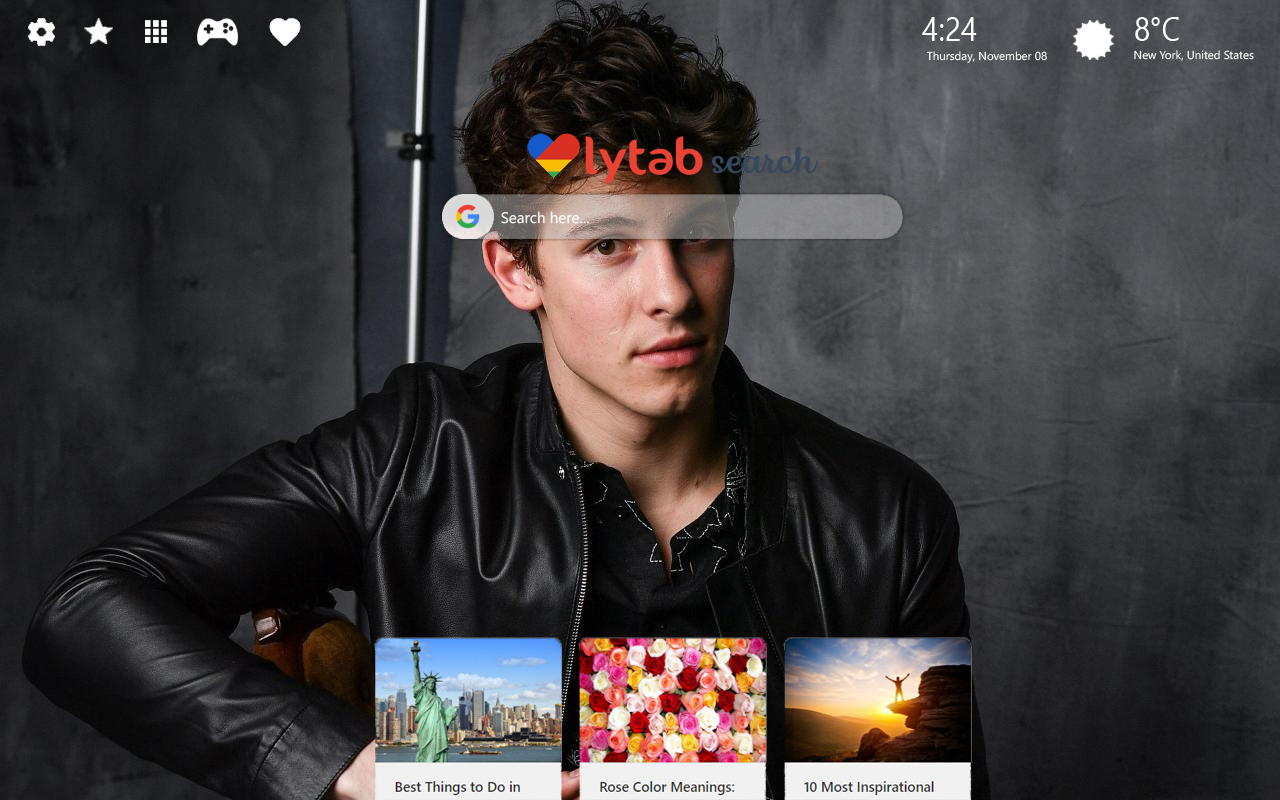Tap the heart icon
1280x800 pixels.
click(285, 33)
